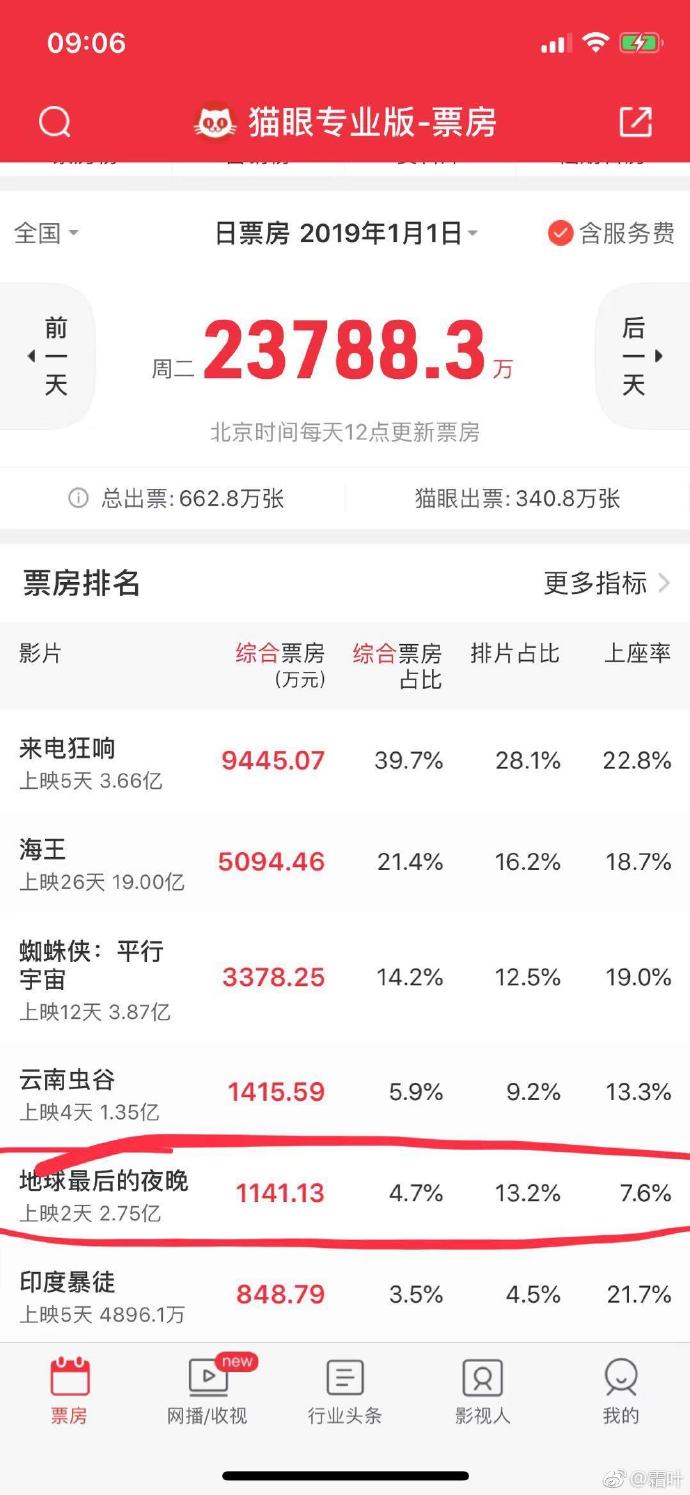Open the 行业头条 tab
Image resolution: width=690 pixels, height=1495 pixels.
pos(345,1391)
